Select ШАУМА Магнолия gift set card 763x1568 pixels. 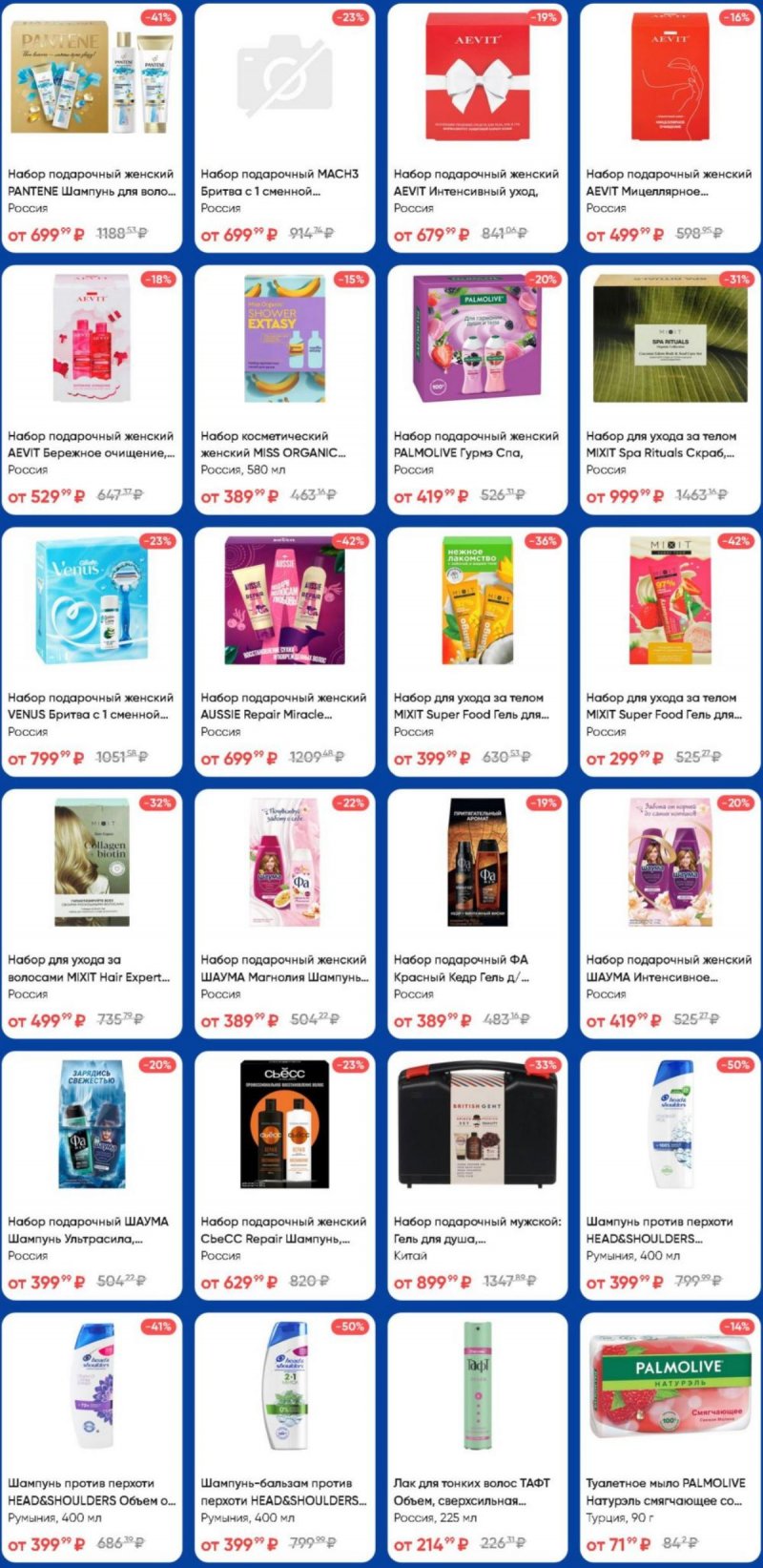pyautogui.click(x=284, y=911)
